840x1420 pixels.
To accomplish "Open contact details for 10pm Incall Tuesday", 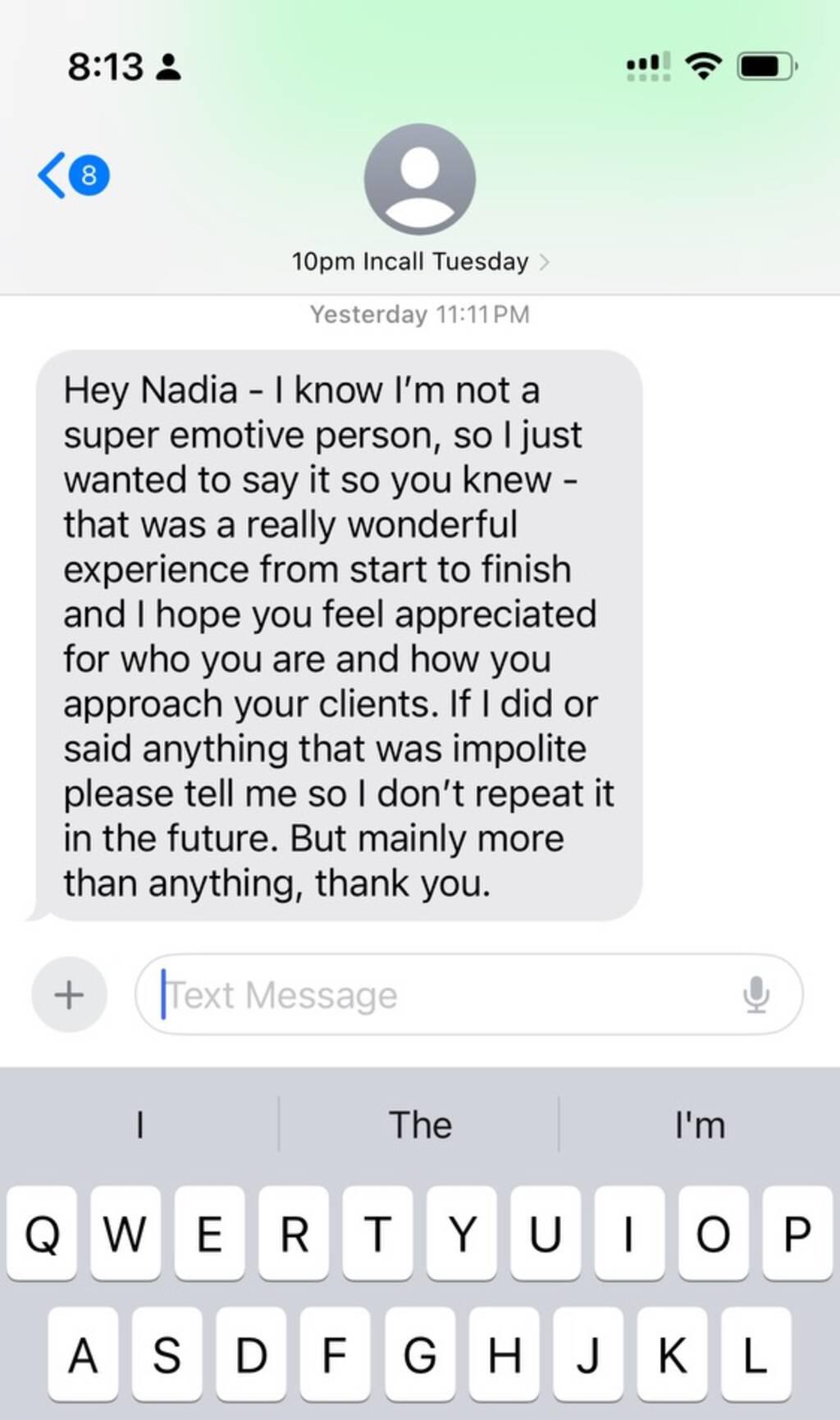I will coord(419,262).
